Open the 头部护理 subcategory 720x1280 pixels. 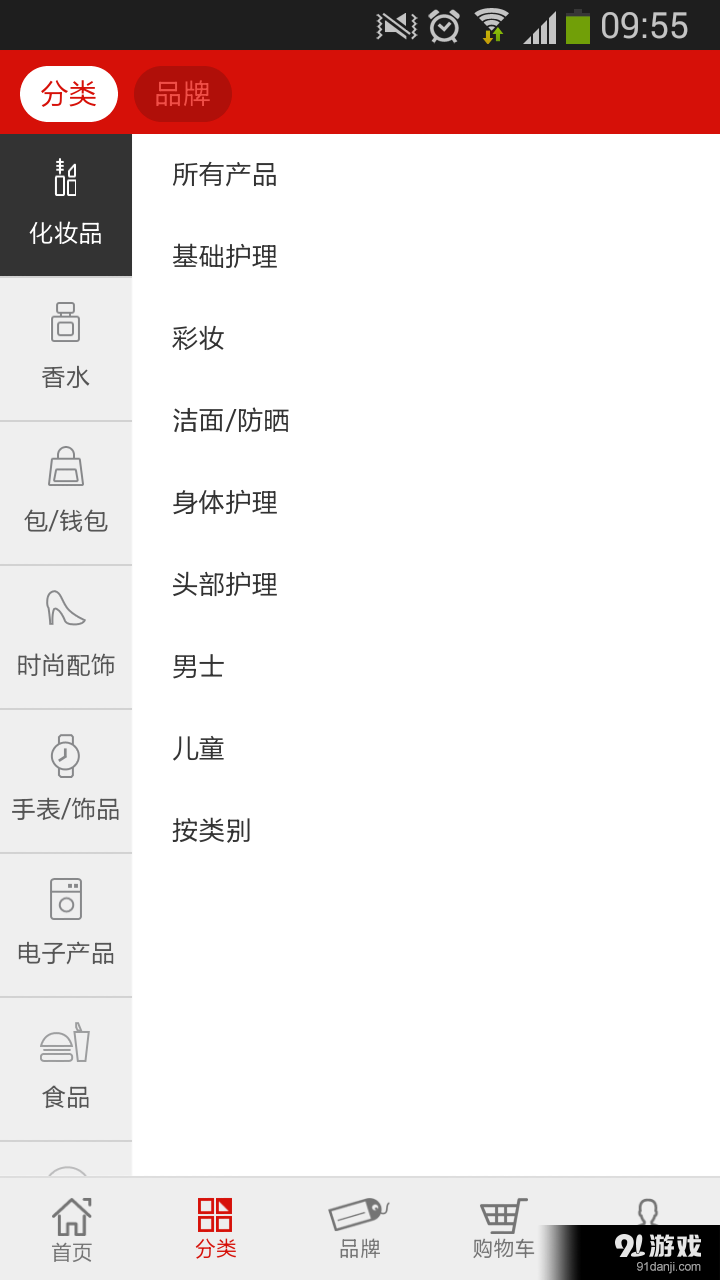pos(225,585)
